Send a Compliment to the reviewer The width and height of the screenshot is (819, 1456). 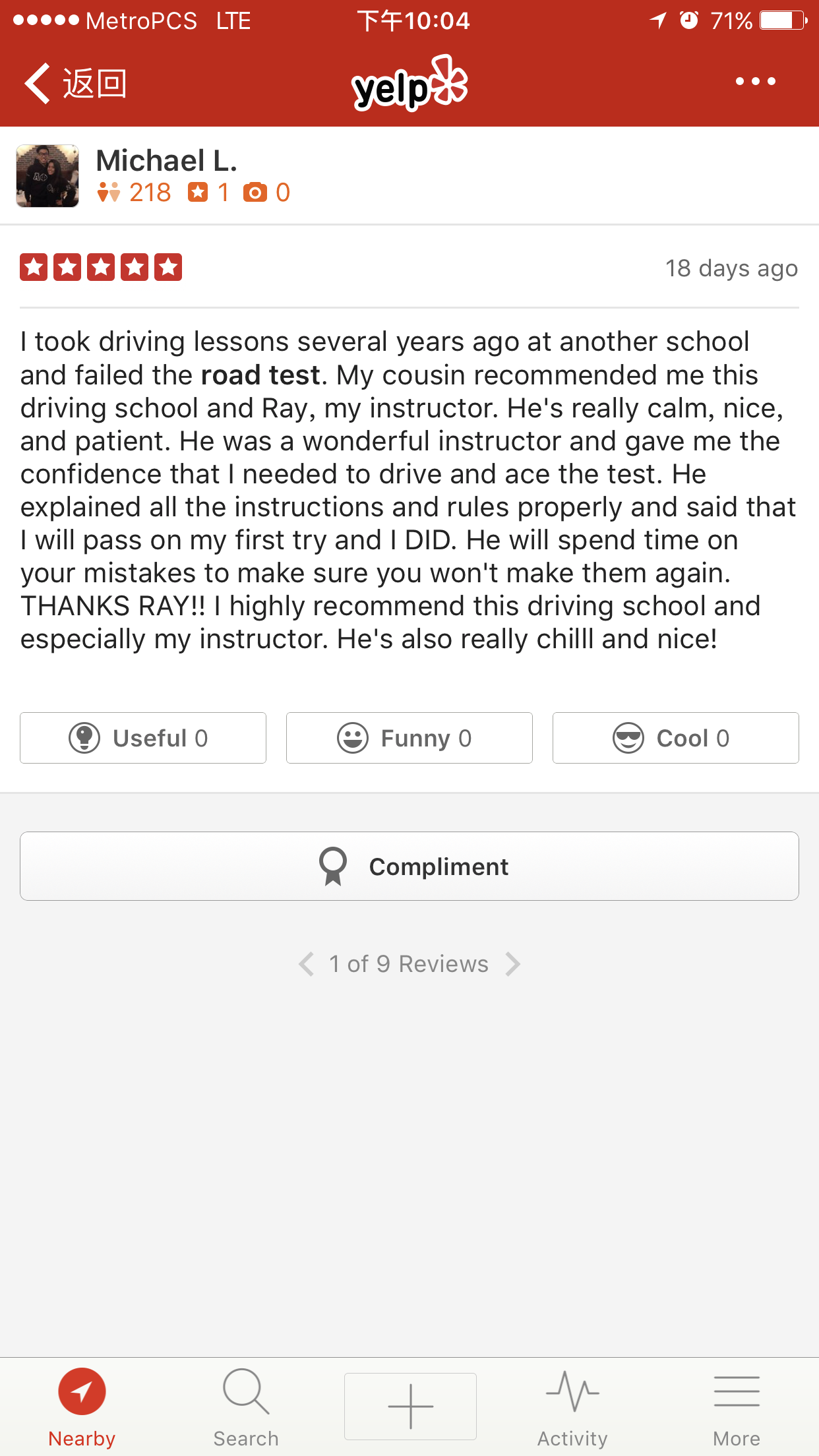point(409,866)
